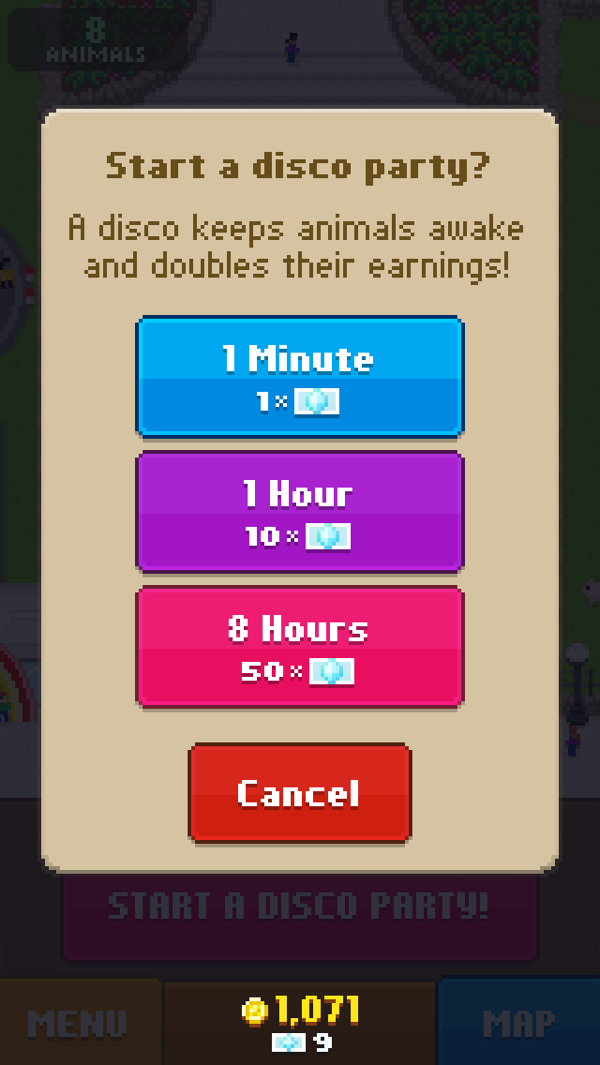Cancel the disco party dialog
Viewport: 600px width, 1065px height.
[299, 792]
